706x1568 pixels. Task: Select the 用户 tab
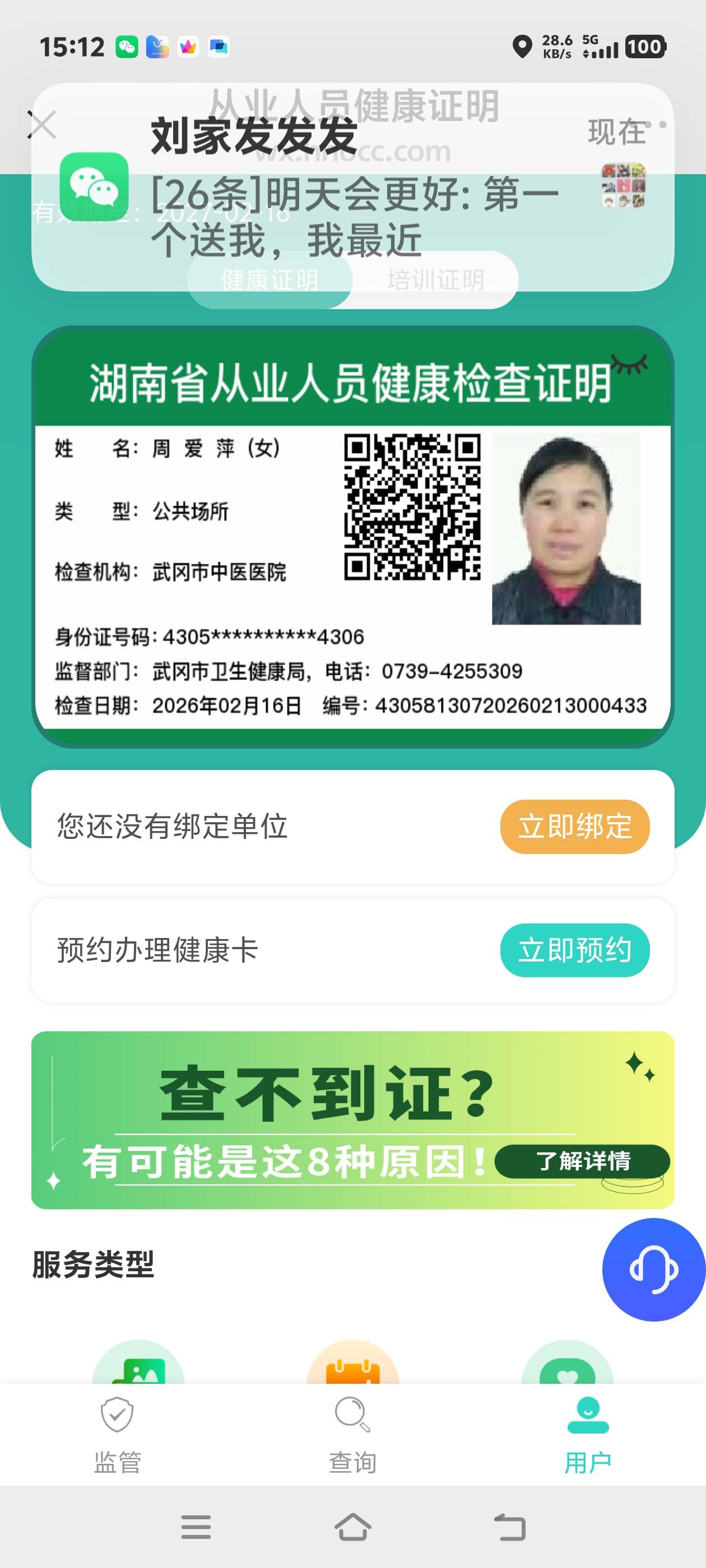tap(587, 1435)
